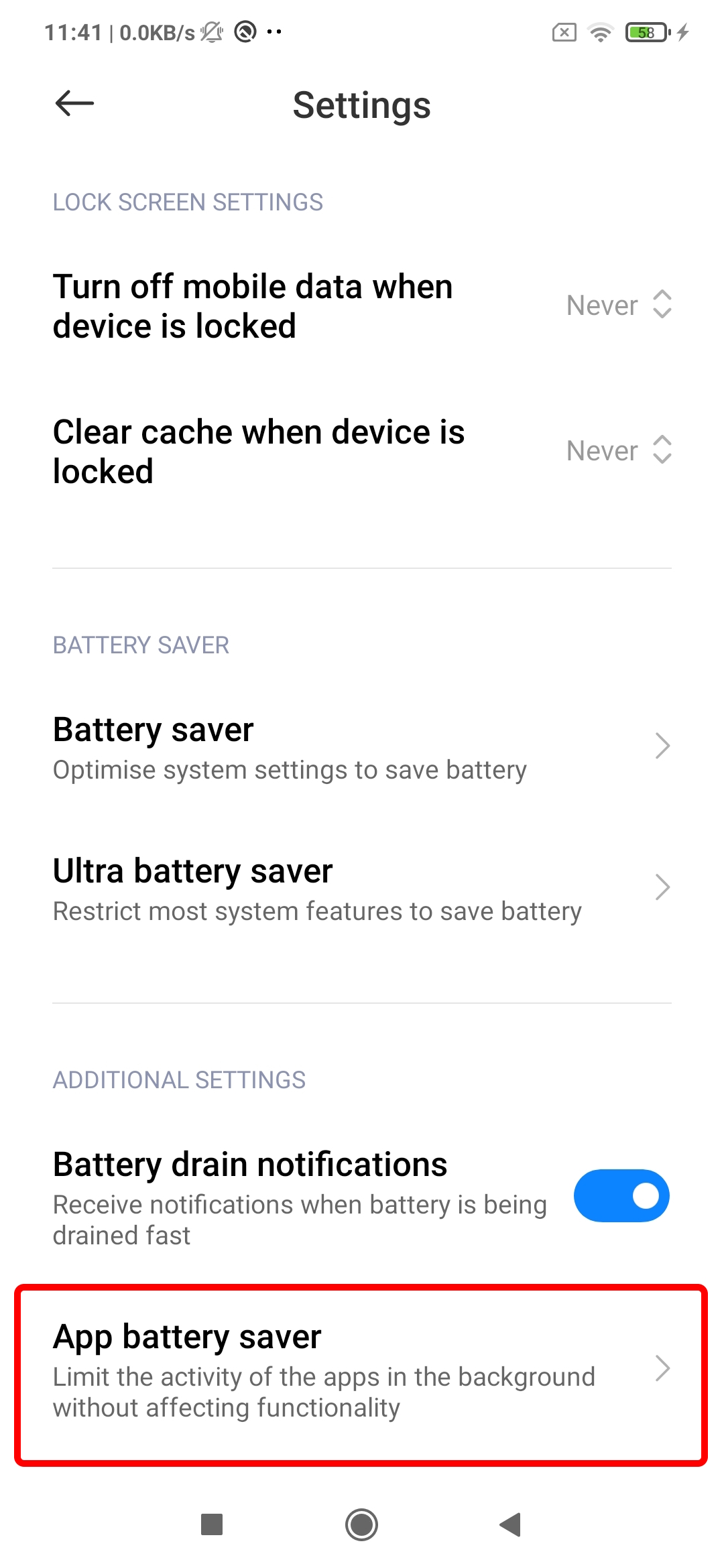The image size is (724, 1568).
Task: Open Ultra battery saver
Action: coord(362,889)
